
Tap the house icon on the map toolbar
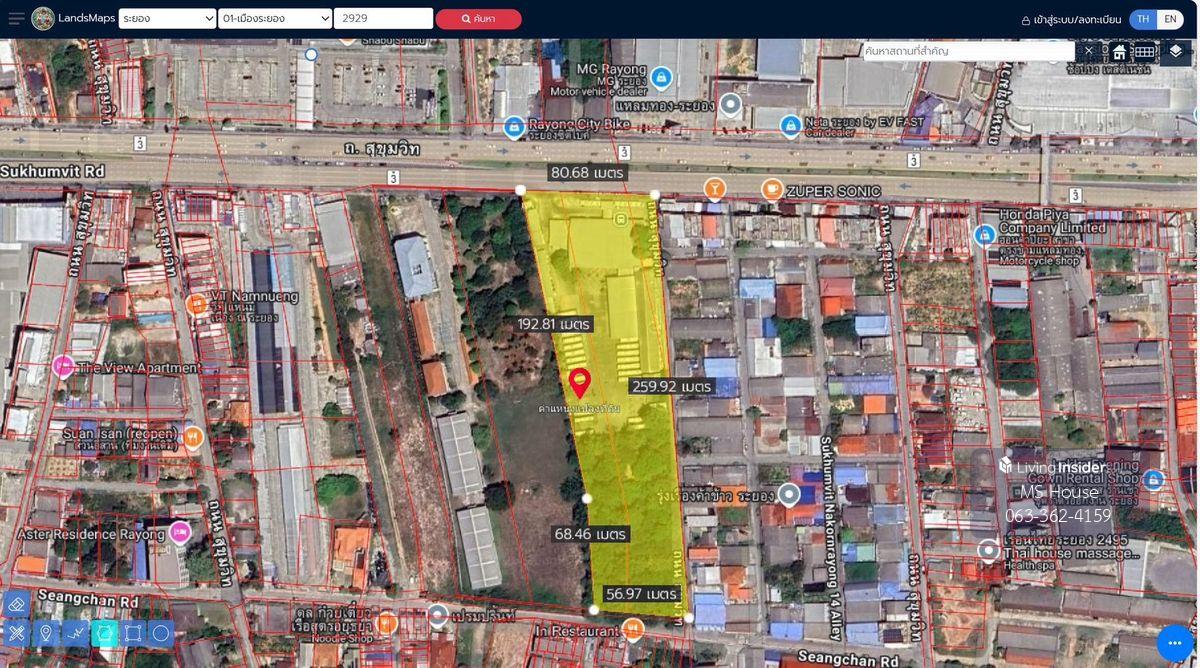click(1120, 52)
